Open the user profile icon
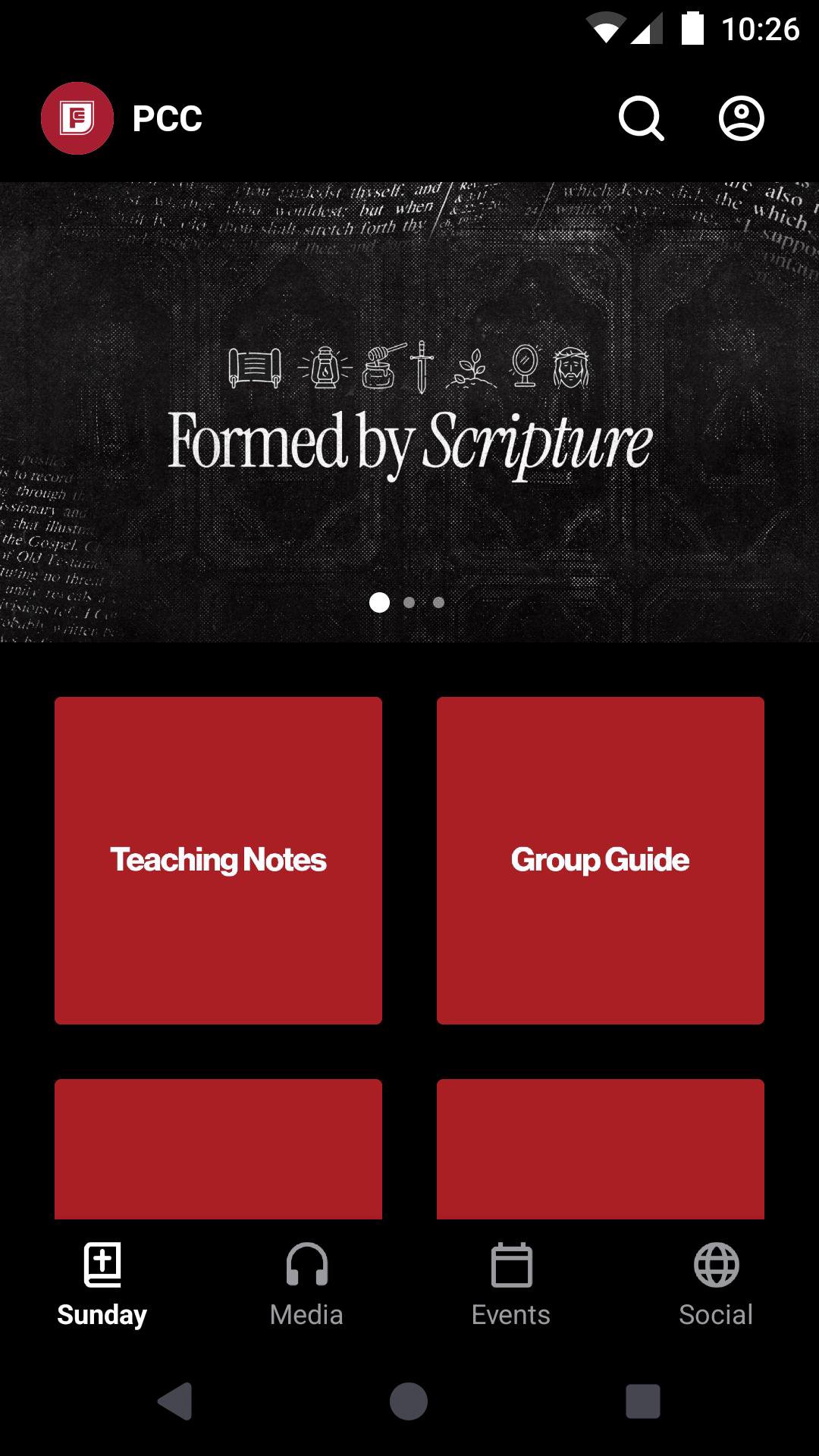This screenshot has width=819, height=1456. pyautogui.click(x=741, y=118)
